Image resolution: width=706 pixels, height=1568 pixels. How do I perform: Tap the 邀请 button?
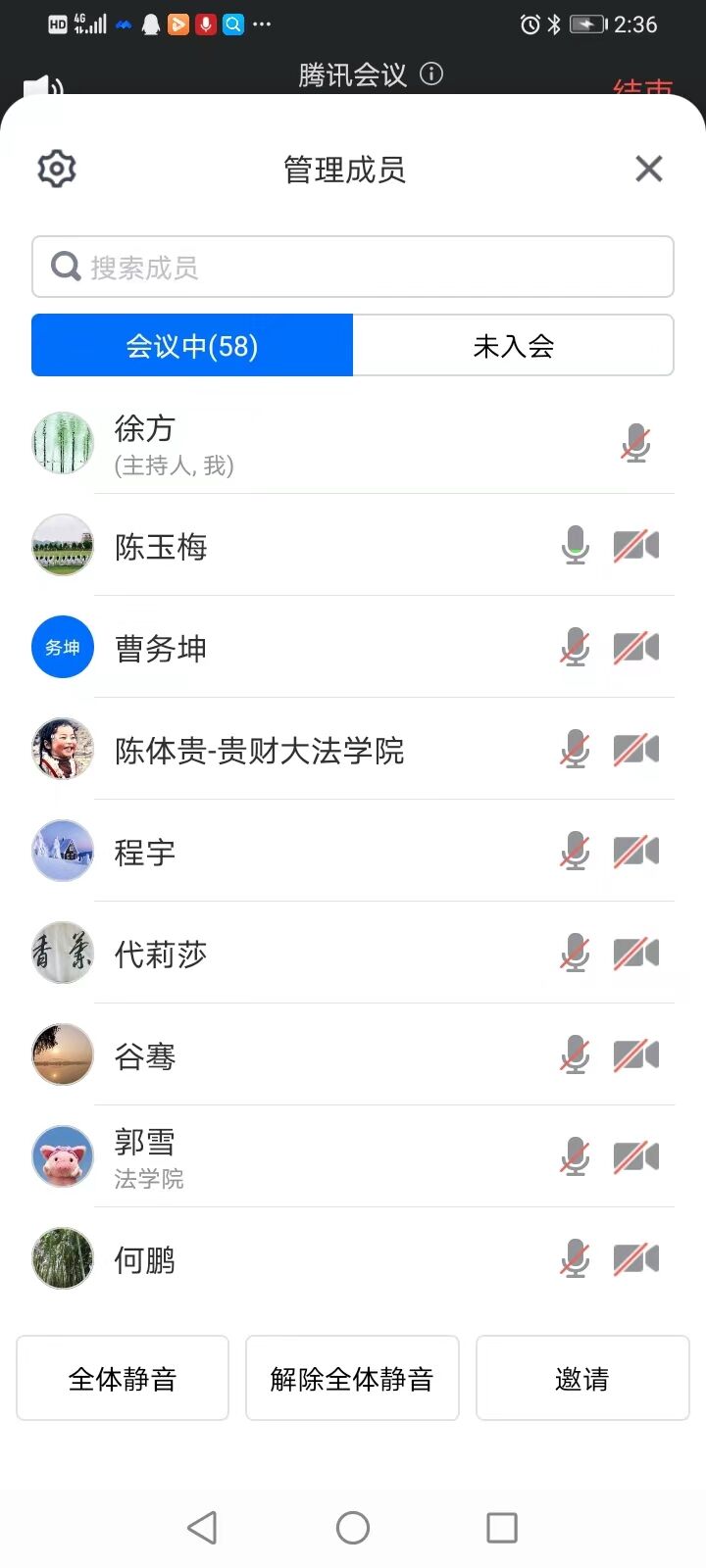[x=582, y=1378]
